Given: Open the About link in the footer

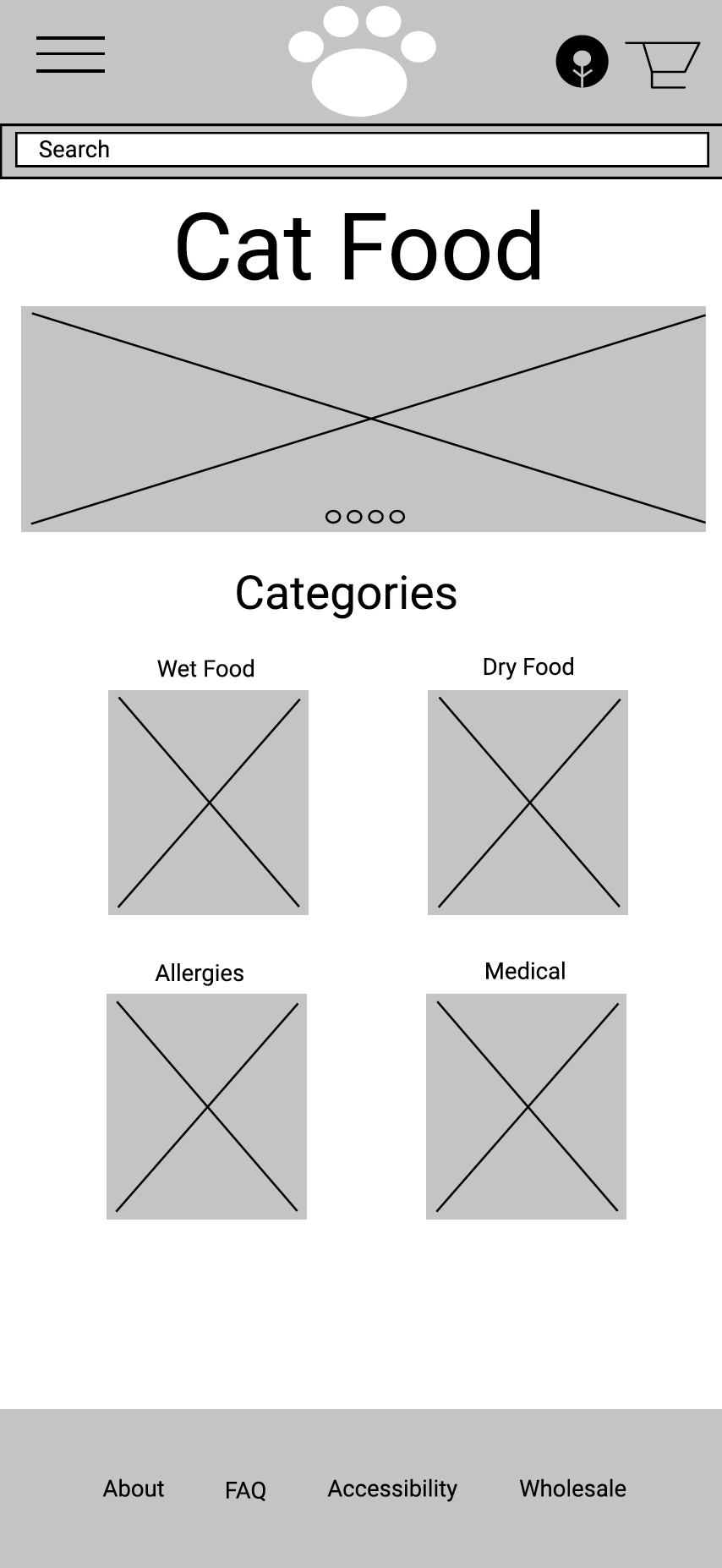Looking at the screenshot, I should pyautogui.click(x=134, y=1489).
